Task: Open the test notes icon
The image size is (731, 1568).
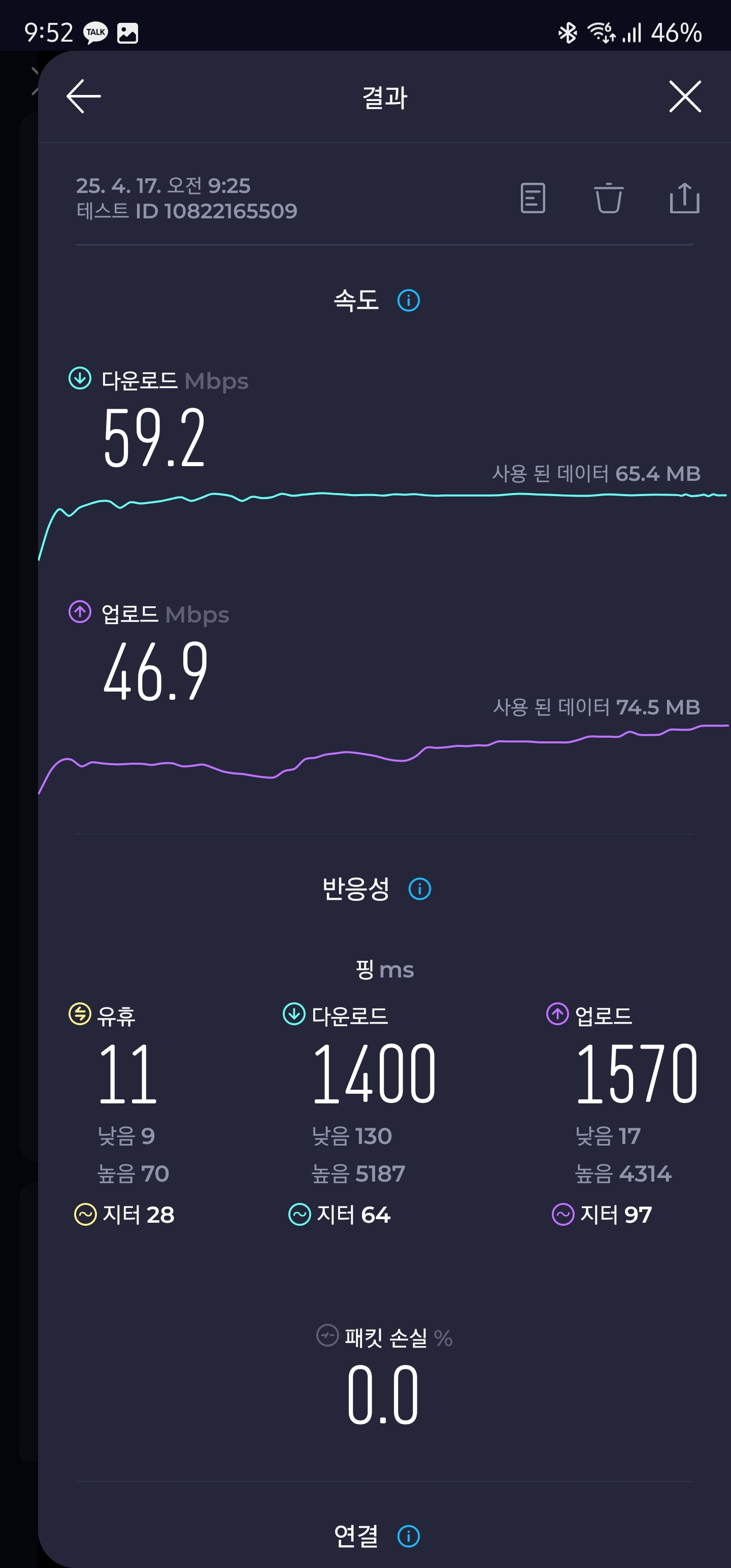Action: click(533, 198)
